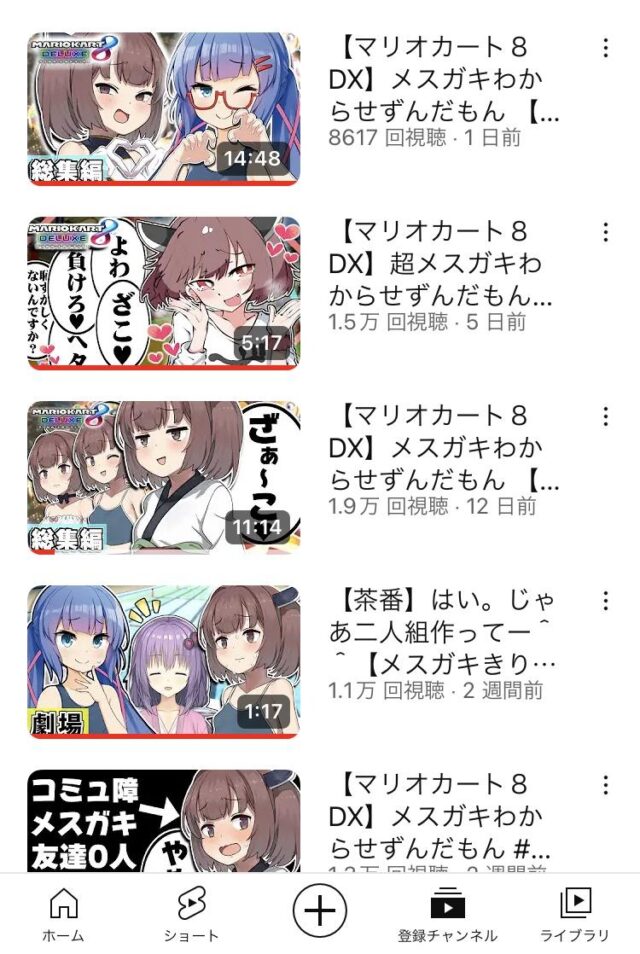Open options for the 8617 回視聴 video
Image resolution: width=640 pixels, height=954 pixels.
tap(605, 48)
